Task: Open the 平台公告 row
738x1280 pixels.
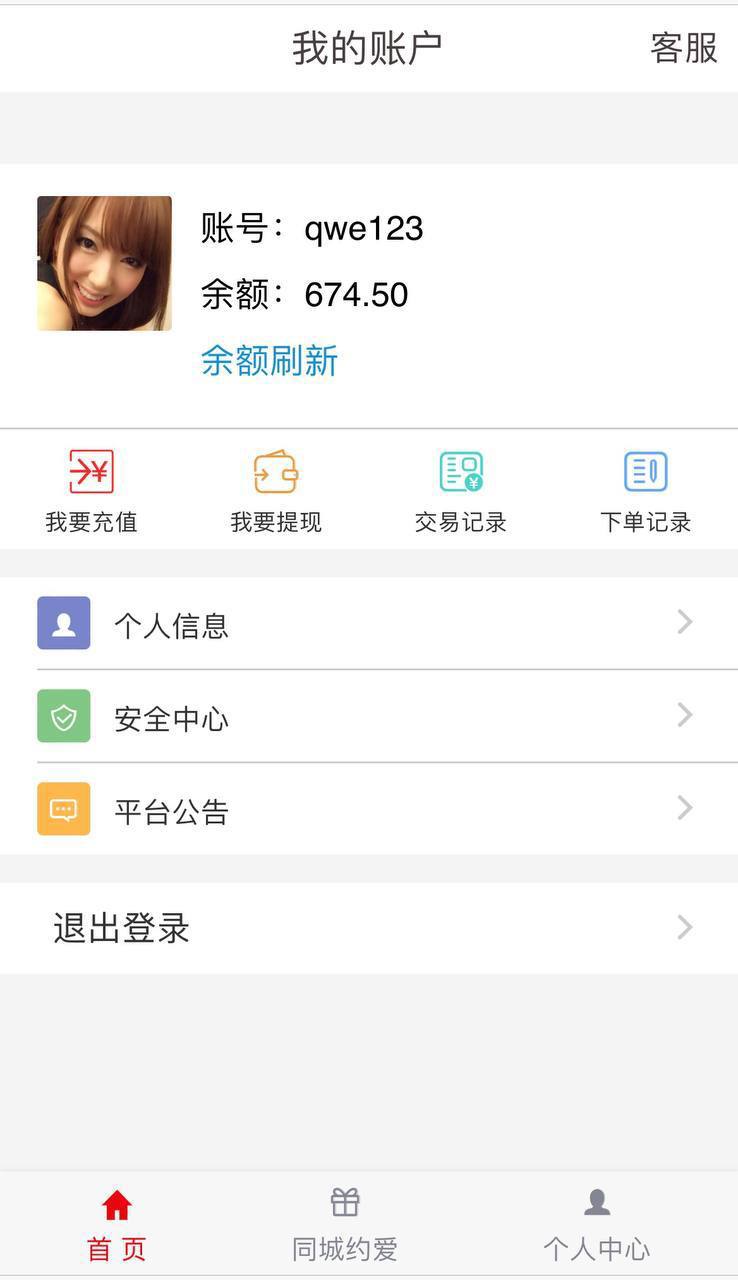Action: (x=369, y=809)
